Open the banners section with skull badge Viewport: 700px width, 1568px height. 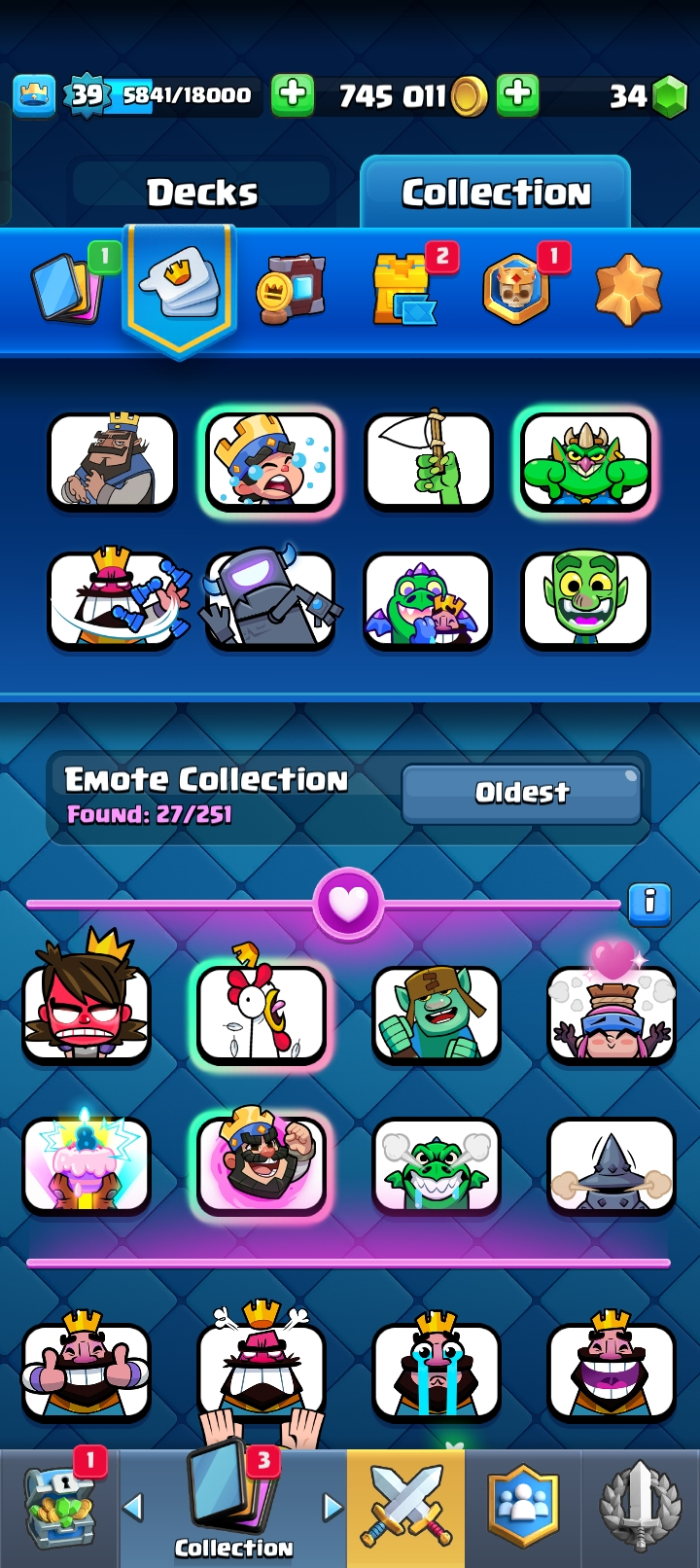pos(516,289)
